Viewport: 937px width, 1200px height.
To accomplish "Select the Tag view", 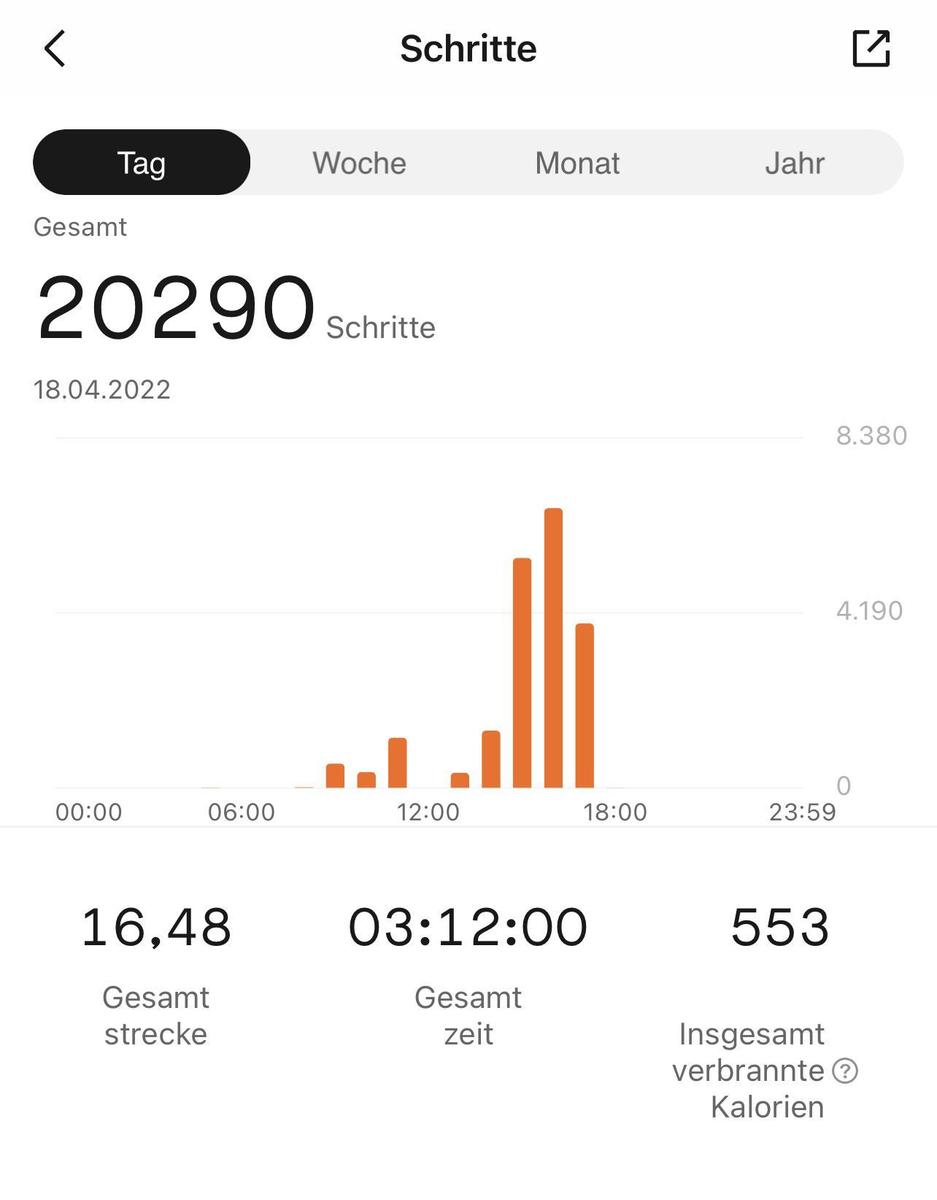I will (x=141, y=163).
